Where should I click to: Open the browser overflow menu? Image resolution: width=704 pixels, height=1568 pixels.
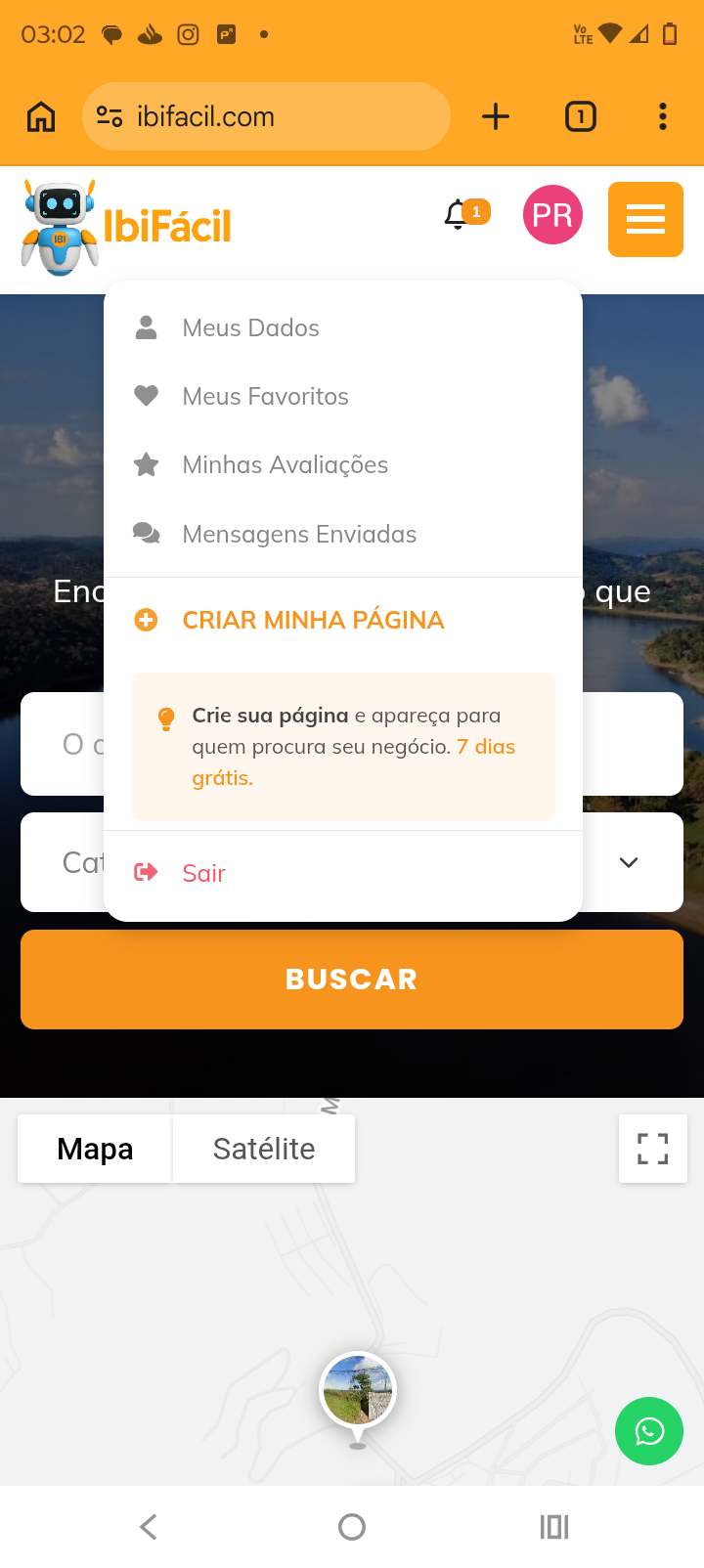[x=663, y=116]
